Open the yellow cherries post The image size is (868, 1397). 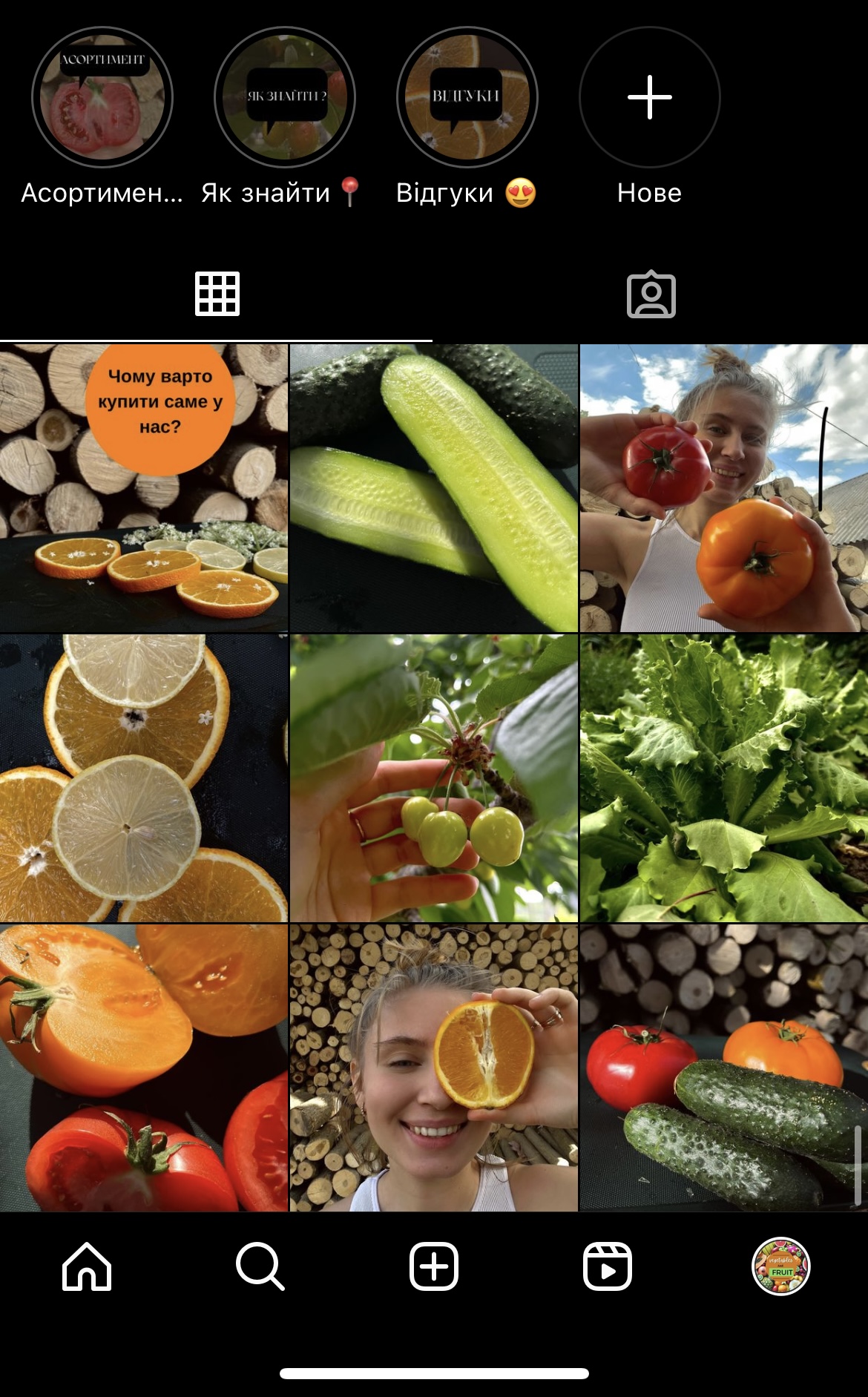[433, 778]
